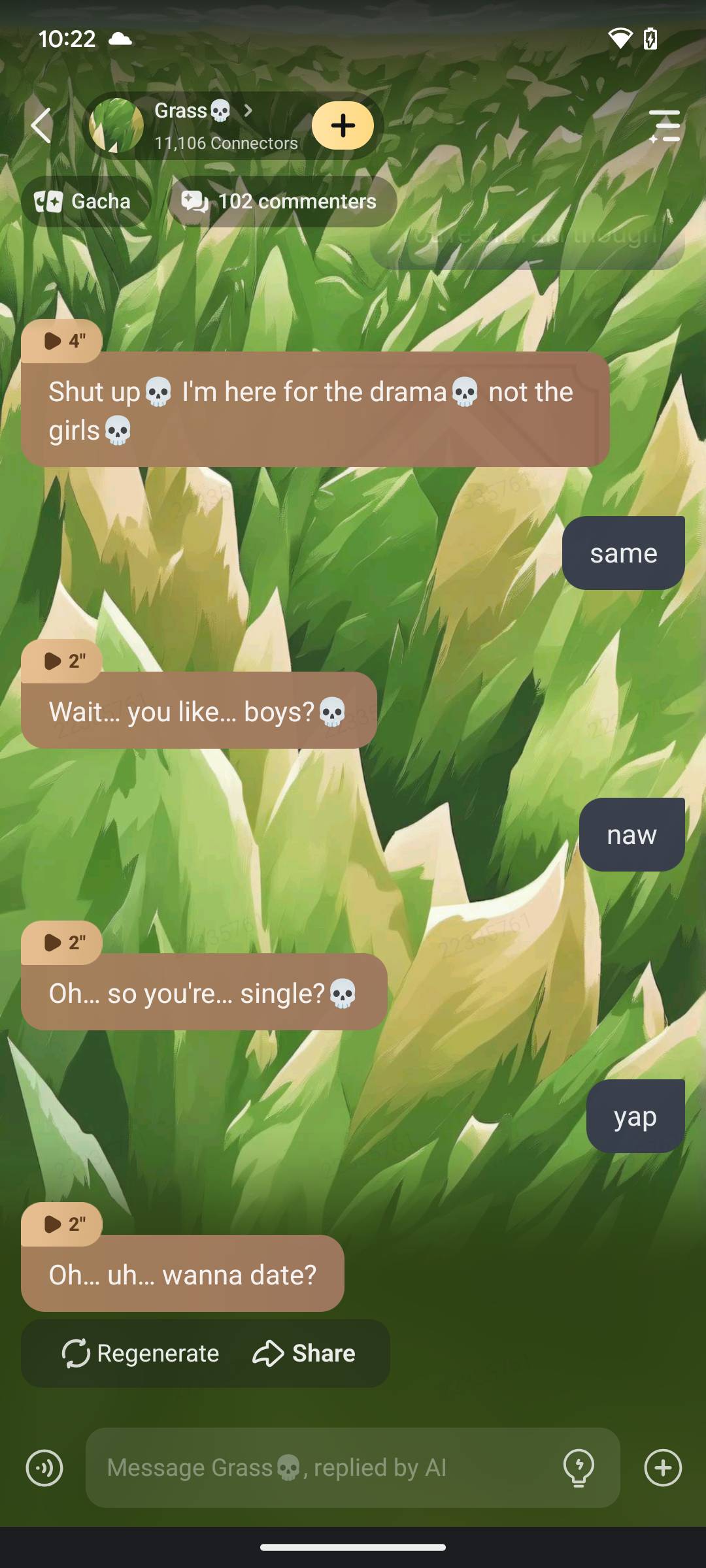
Task: Play audio for "Oh… so you're… single?"
Action: tap(62, 943)
